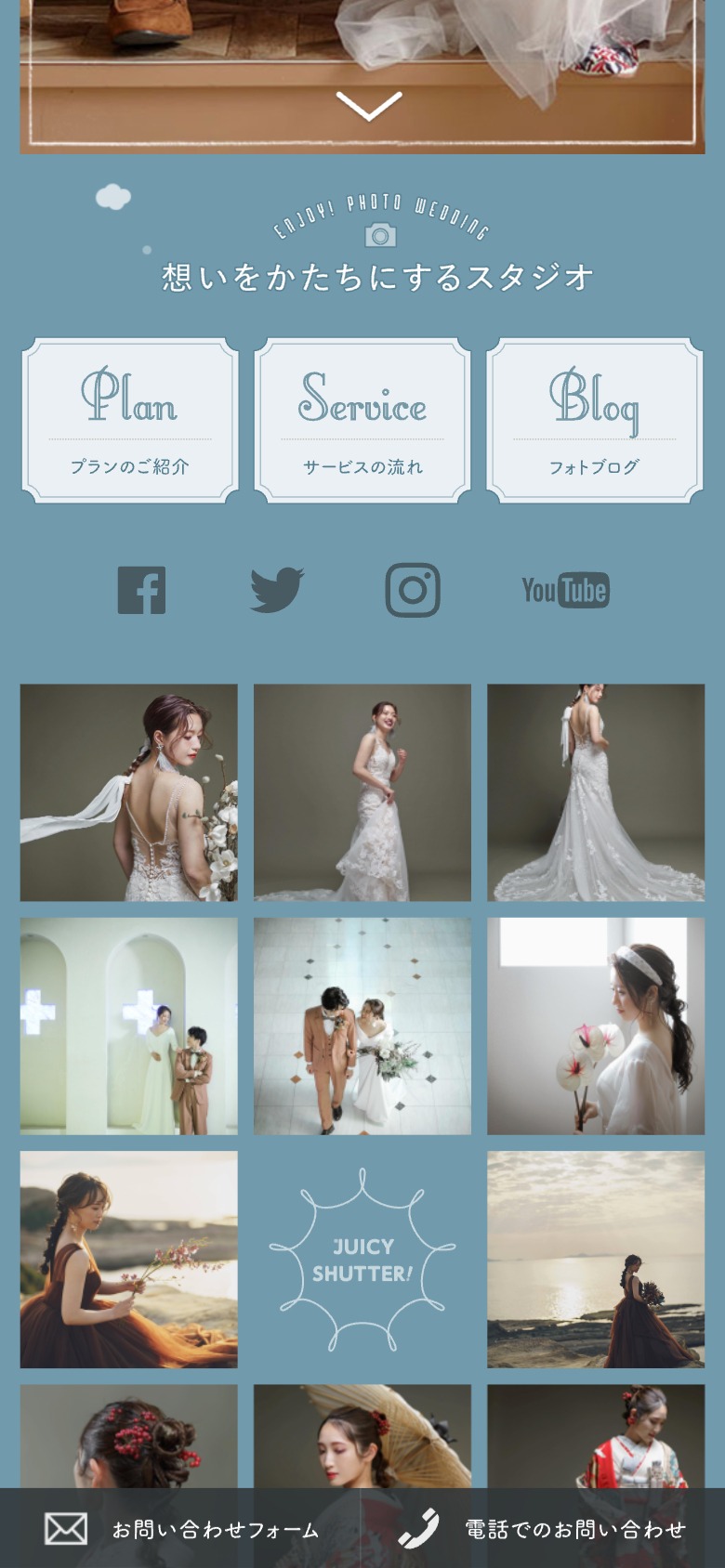Screen dimensions: 725x1568
Task: Open the photo of couple at arched windows
Action: click(129, 1026)
